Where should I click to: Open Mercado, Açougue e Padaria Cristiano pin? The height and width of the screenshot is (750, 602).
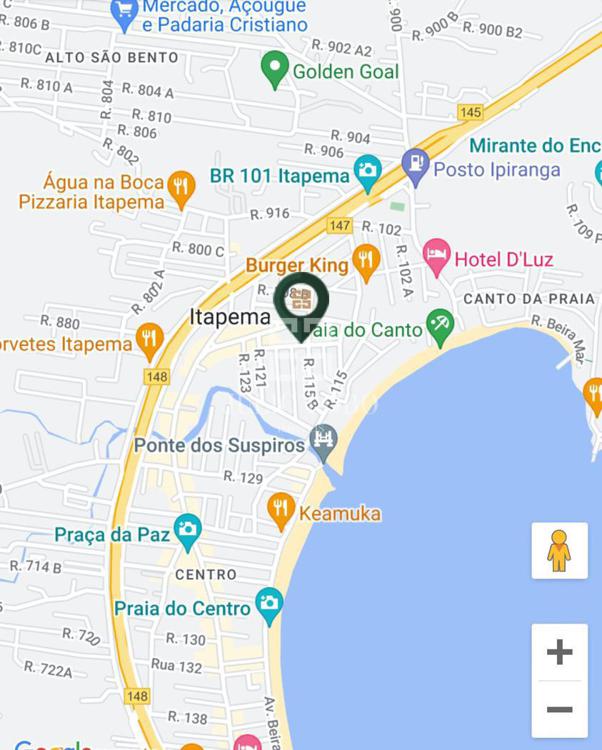click(x=123, y=12)
